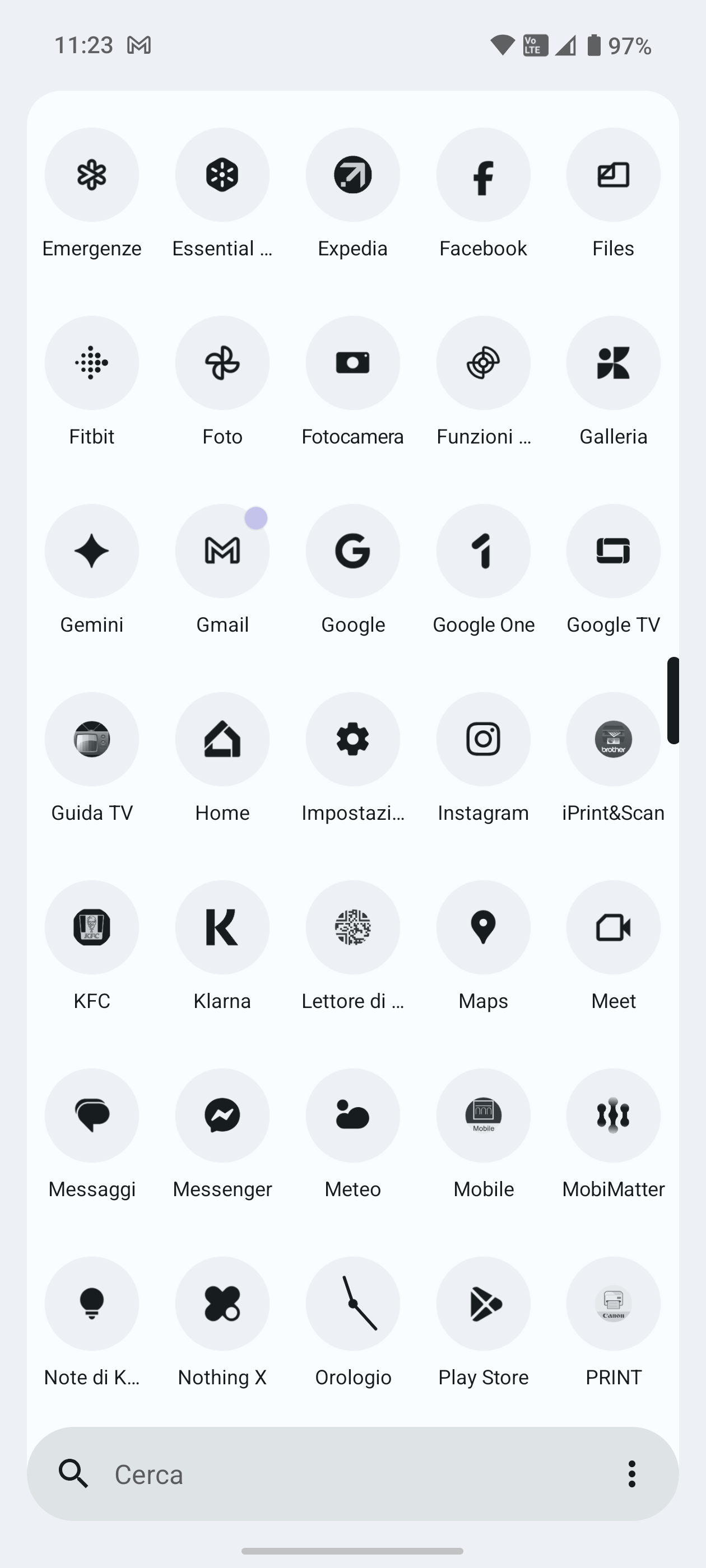Open Impostazioni settings app
This screenshot has width=706, height=1568.
click(x=352, y=740)
